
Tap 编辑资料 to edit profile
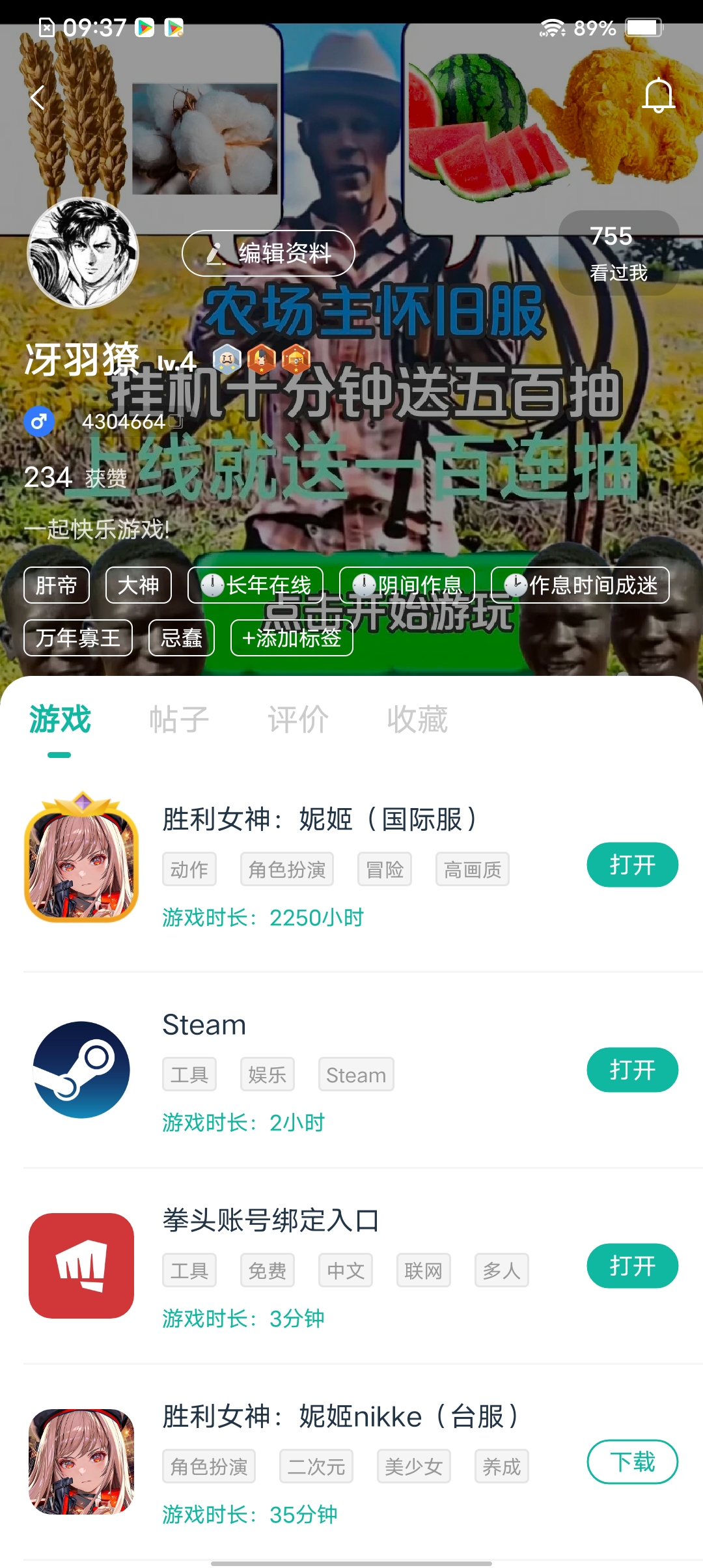point(268,253)
